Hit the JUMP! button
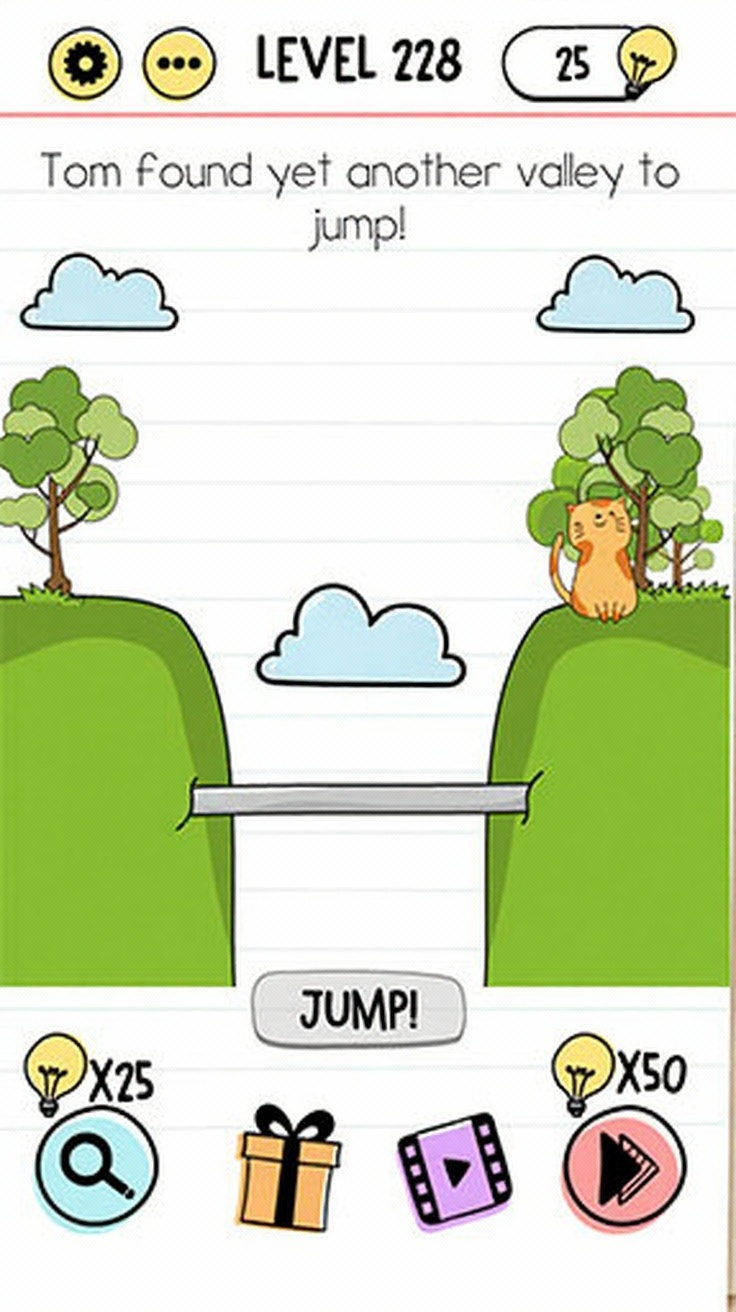 [x=358, y=1011]
